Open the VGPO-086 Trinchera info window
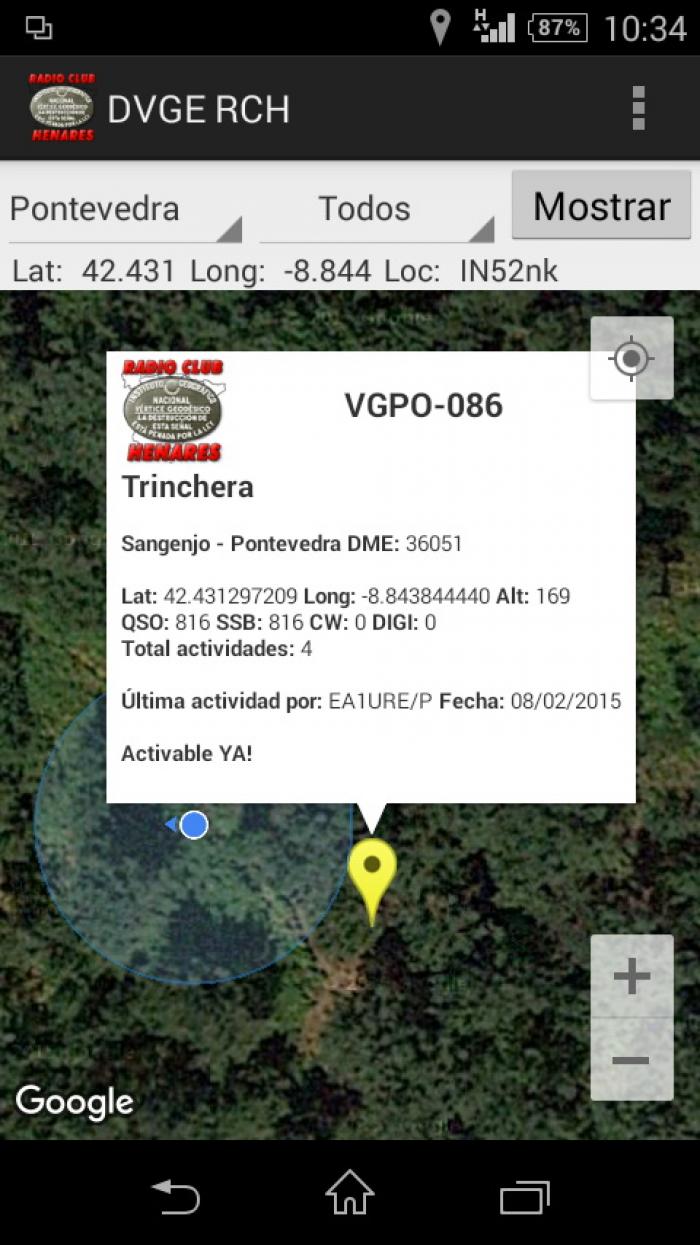This screenshot has width=700, height=1245. (371, 577)
